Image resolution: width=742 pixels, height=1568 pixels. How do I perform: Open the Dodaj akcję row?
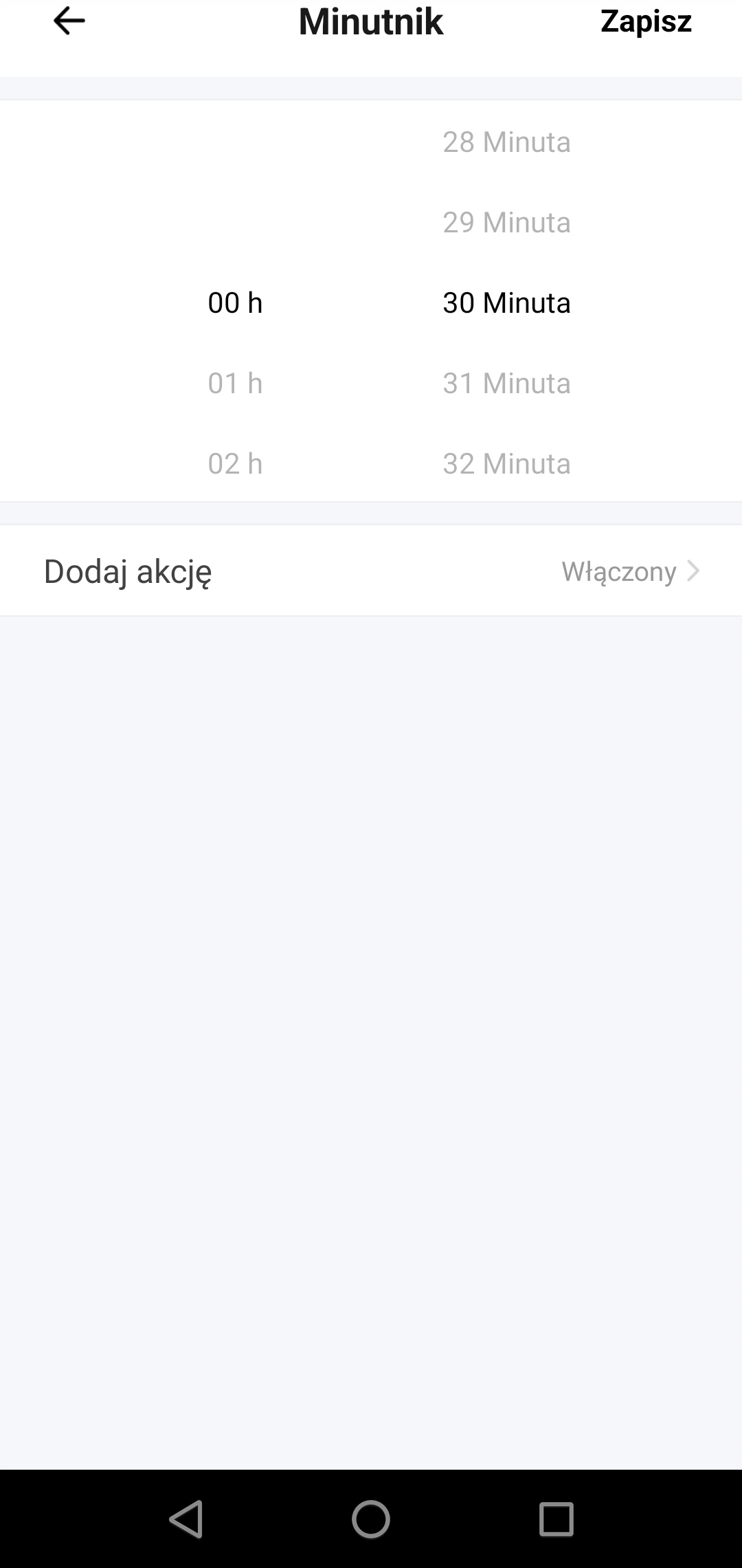[x=371, y=571]
